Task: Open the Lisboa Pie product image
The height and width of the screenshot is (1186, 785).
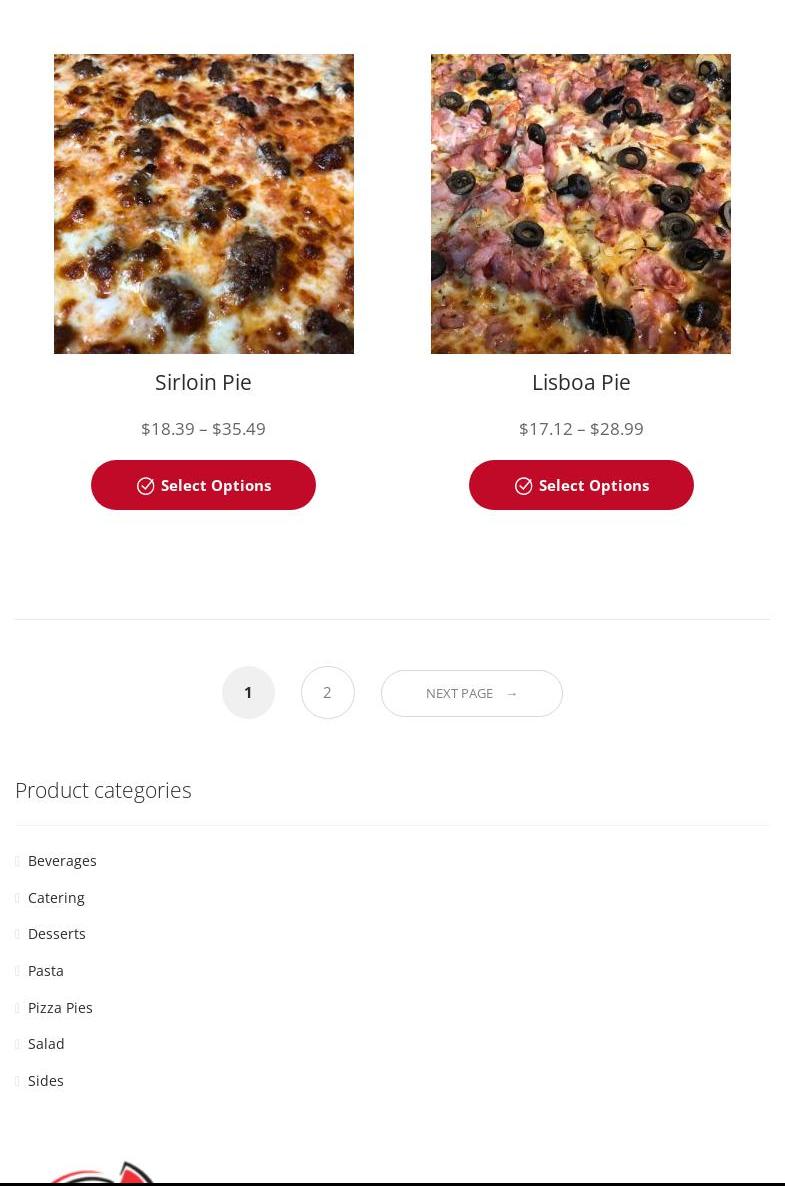Action: pyautogui.click(x=580, y=204)
